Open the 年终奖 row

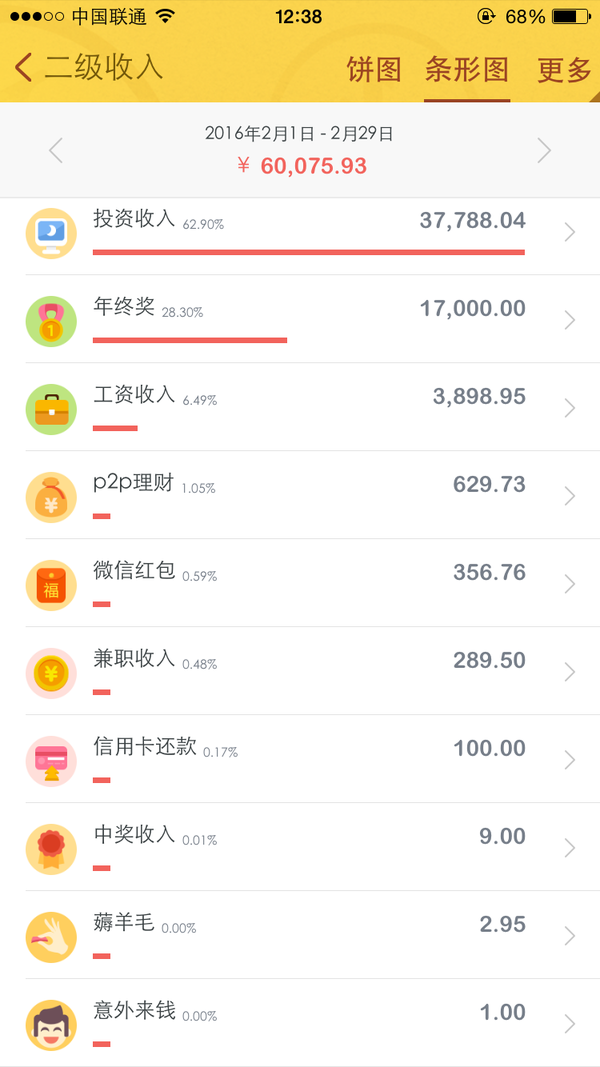click(x=300, y=319)
